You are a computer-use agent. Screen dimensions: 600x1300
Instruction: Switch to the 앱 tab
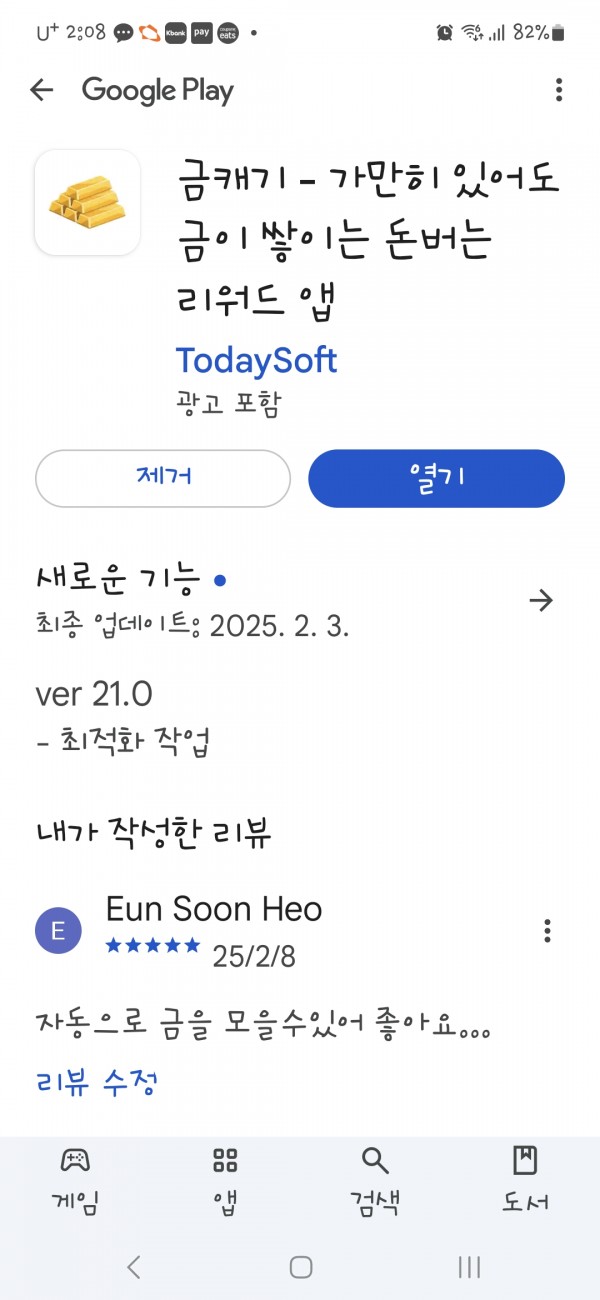pos(225,1181)
